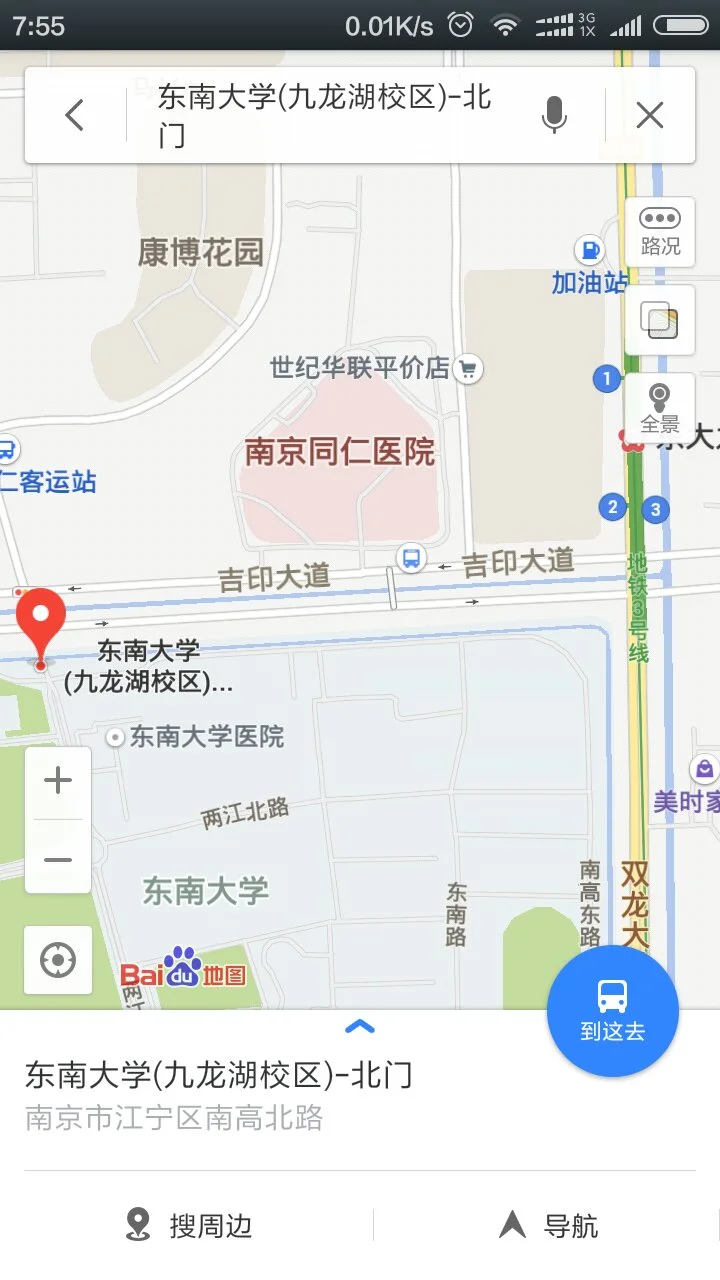Tap the microphone icon for voice search
The width and height of the screenshot is (720, 1280).
click(554, 115)
